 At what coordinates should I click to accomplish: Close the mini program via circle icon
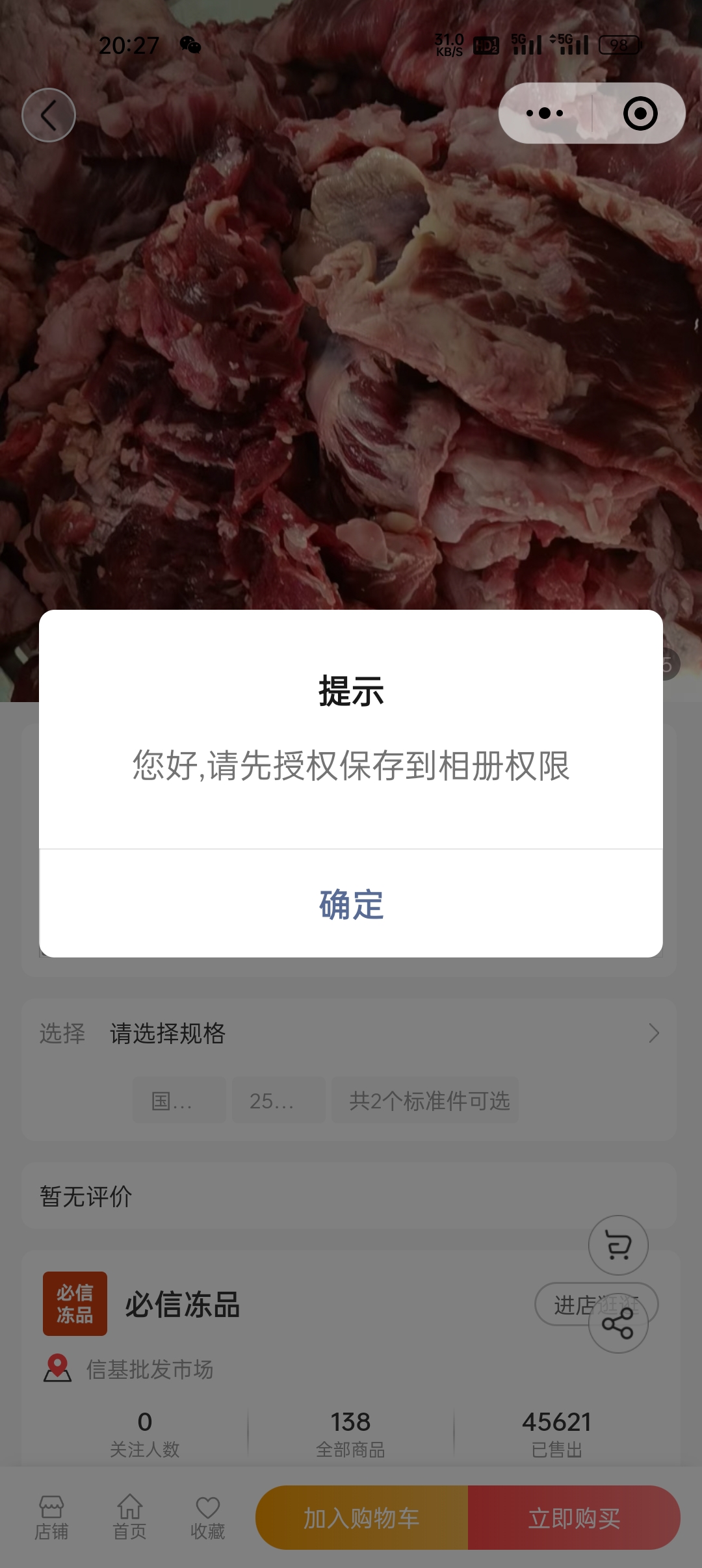pyautogui.click(x=640, y=114)
